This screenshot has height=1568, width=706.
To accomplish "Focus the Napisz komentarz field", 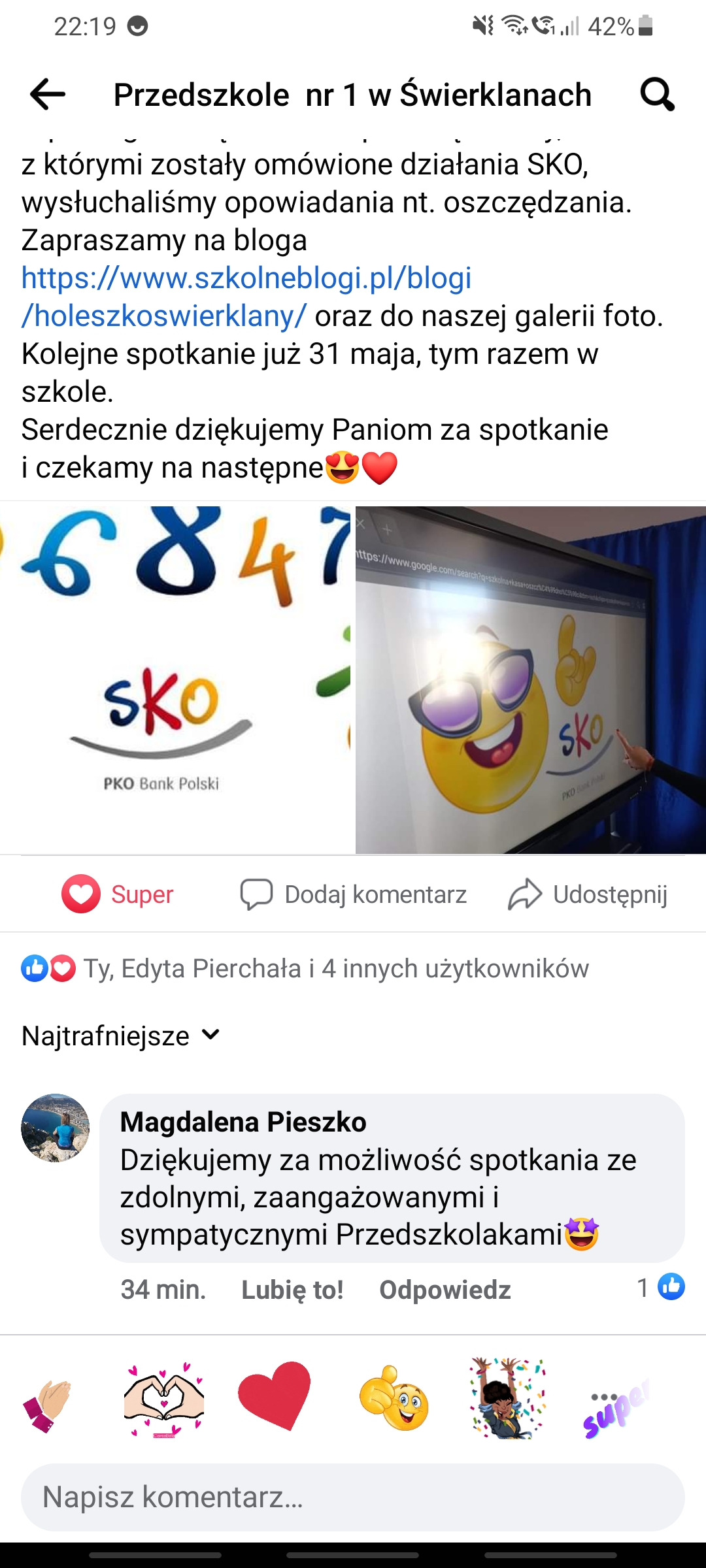I will click(x=353, y=1497).
